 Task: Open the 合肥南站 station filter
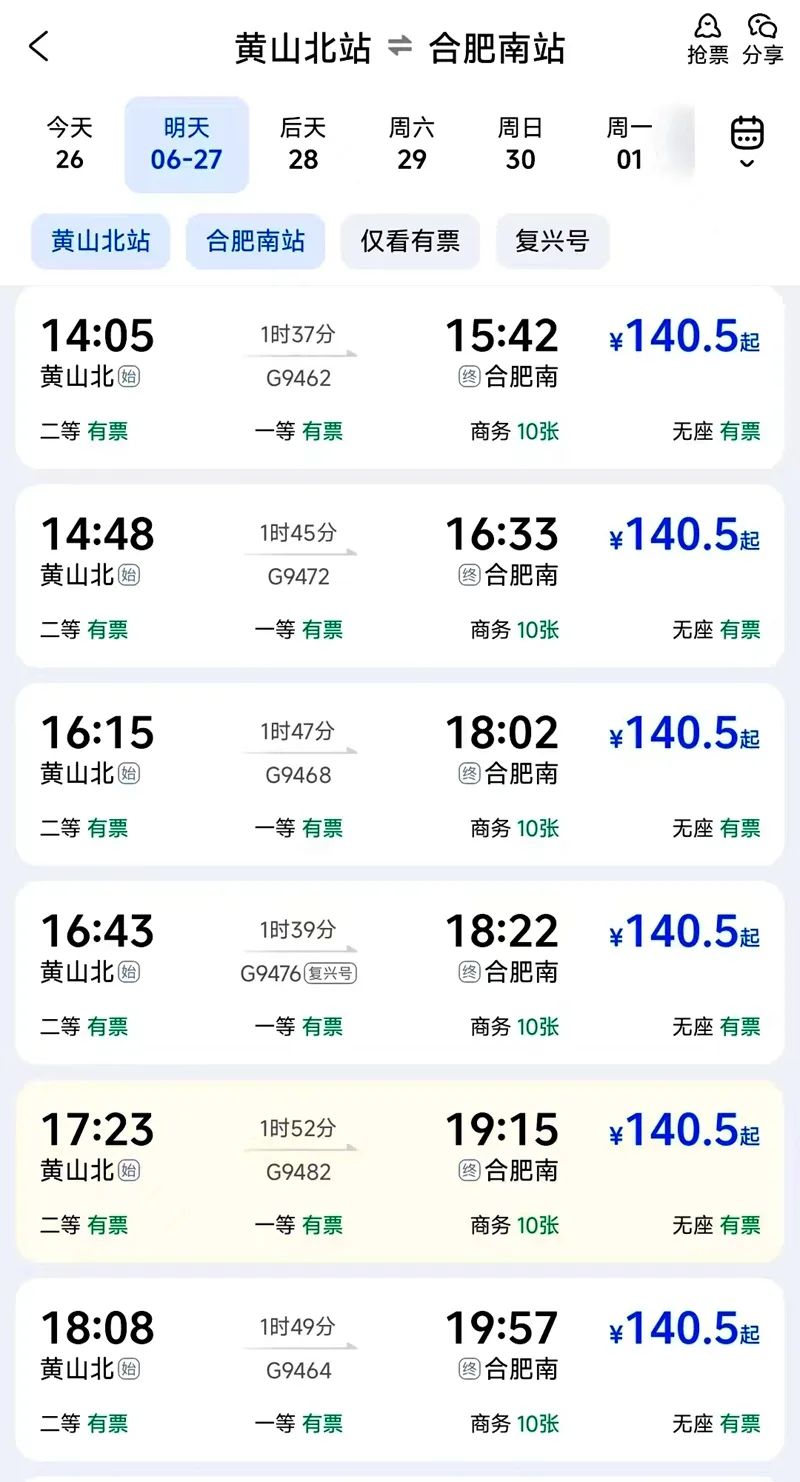click(255, 241)
